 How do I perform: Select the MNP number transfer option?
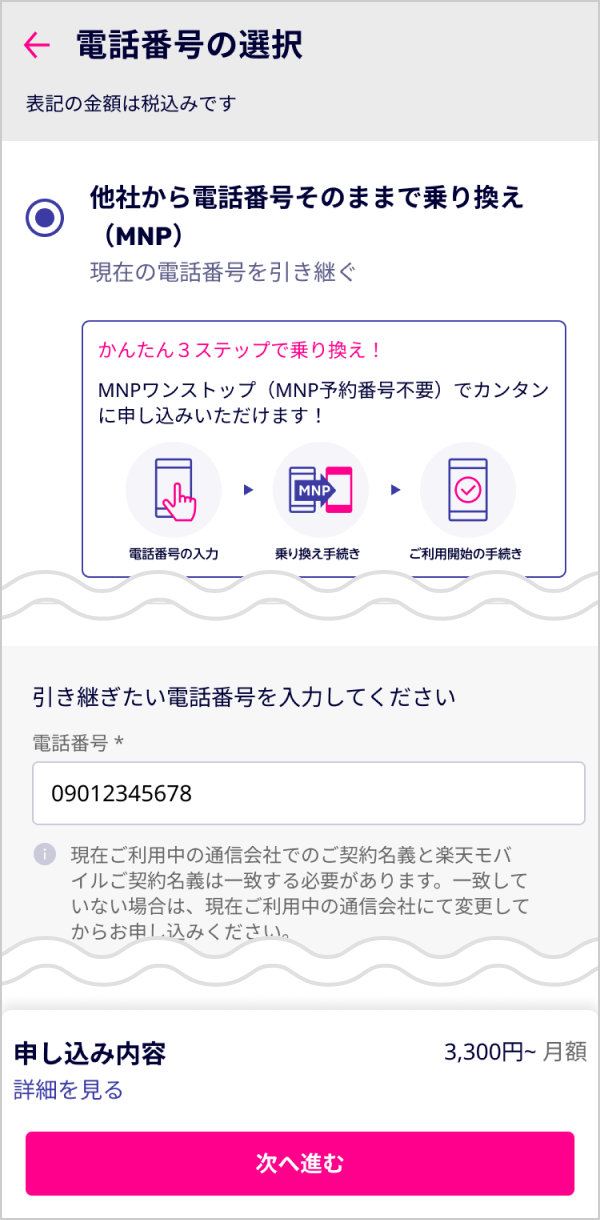[x=45, y=217]
